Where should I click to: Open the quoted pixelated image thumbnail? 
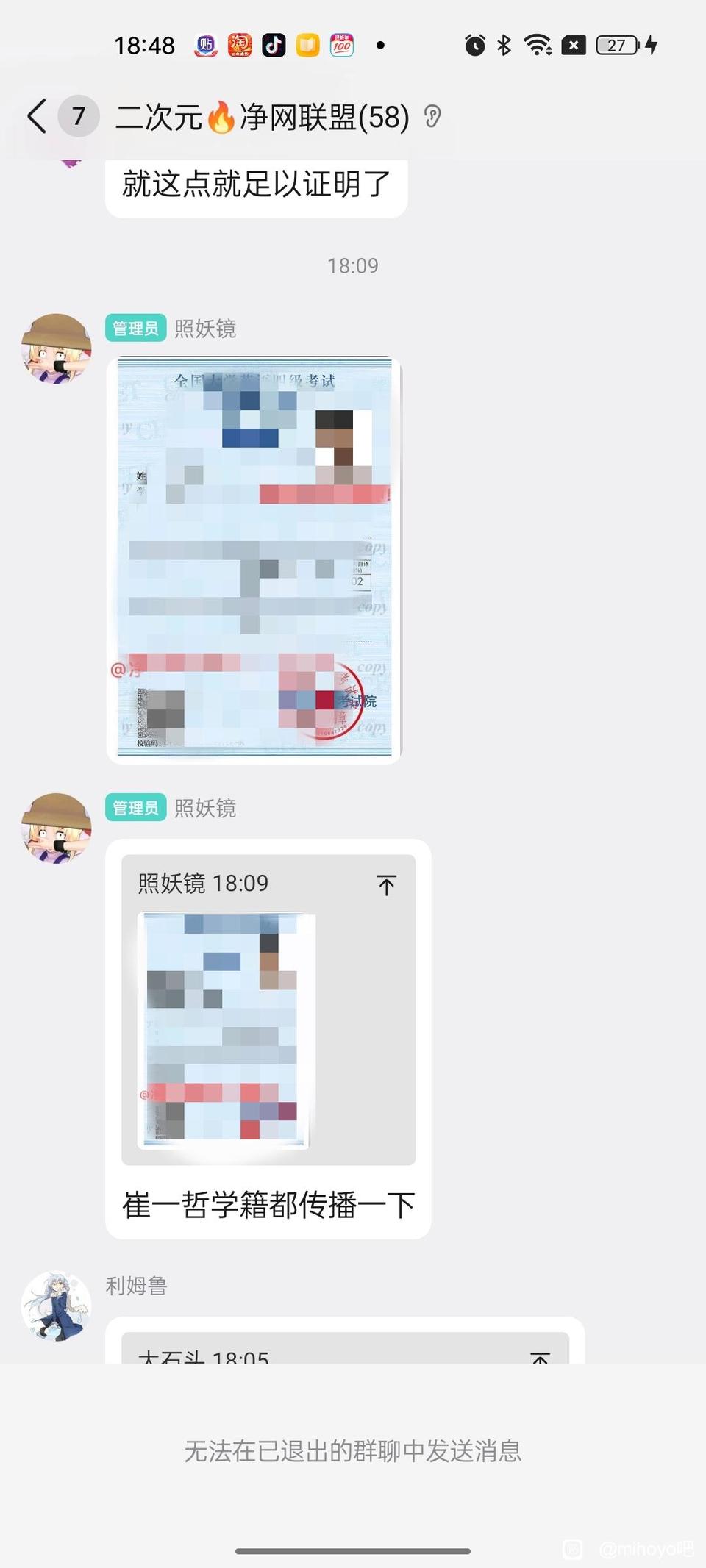(226, 1029)
